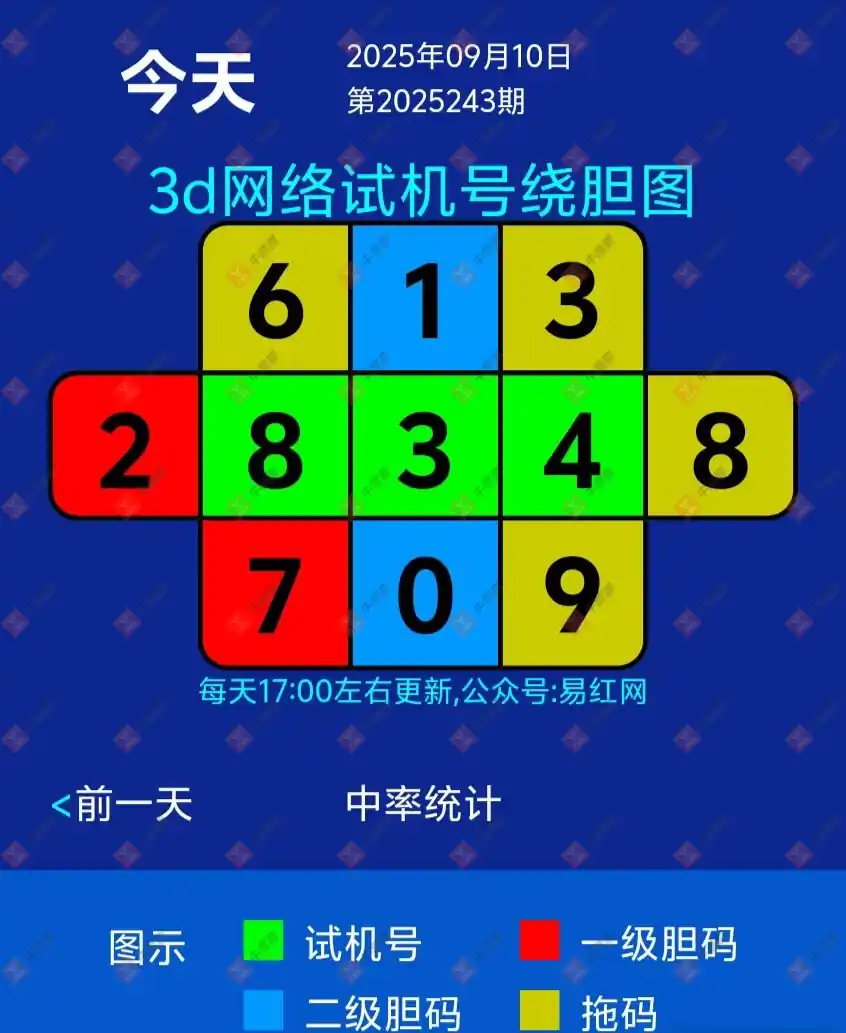Go to the previous day (前一天)
The image size is (846, 1033).
click(122, 804)
